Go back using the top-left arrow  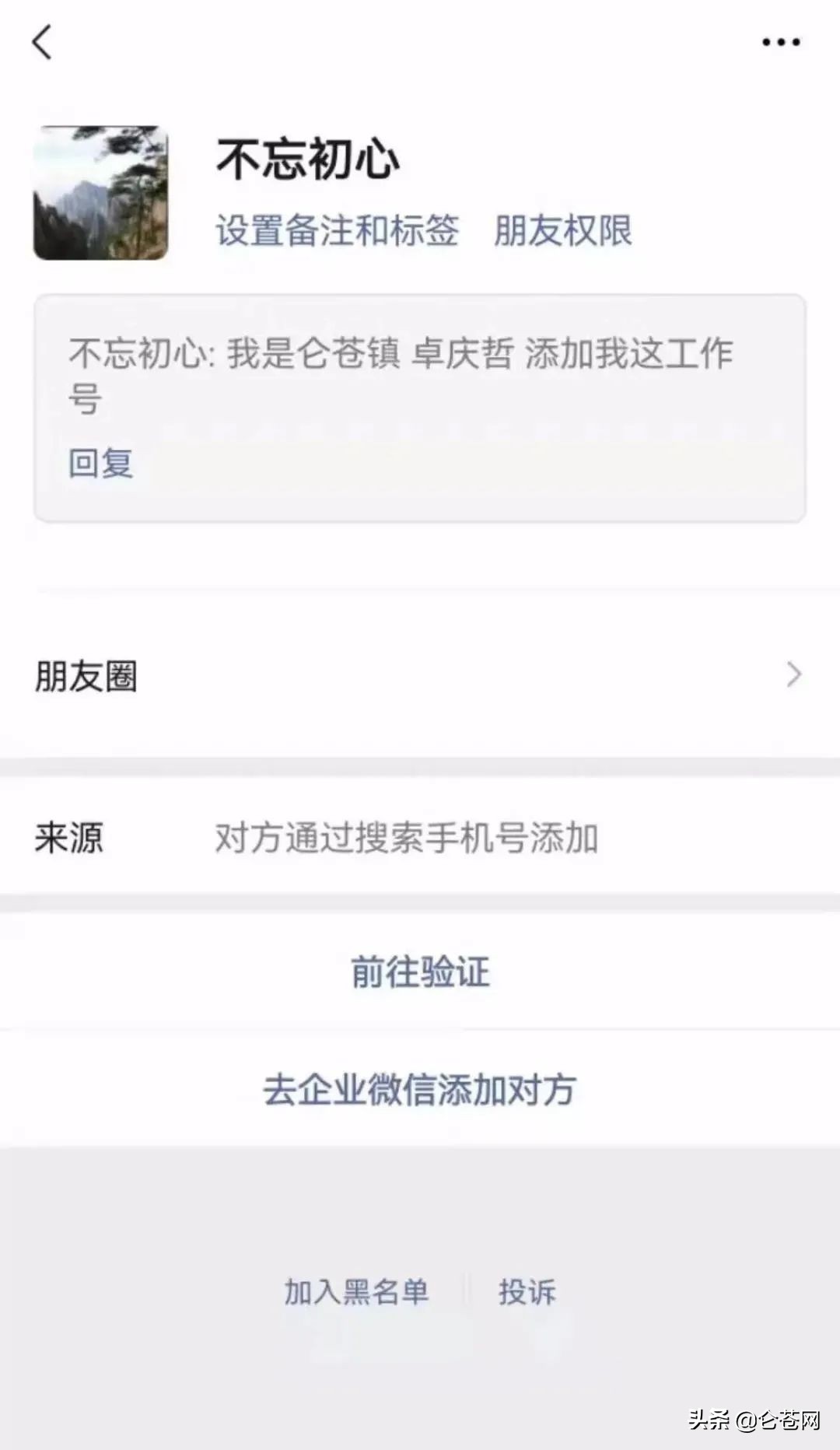click(x=42, y=41)
